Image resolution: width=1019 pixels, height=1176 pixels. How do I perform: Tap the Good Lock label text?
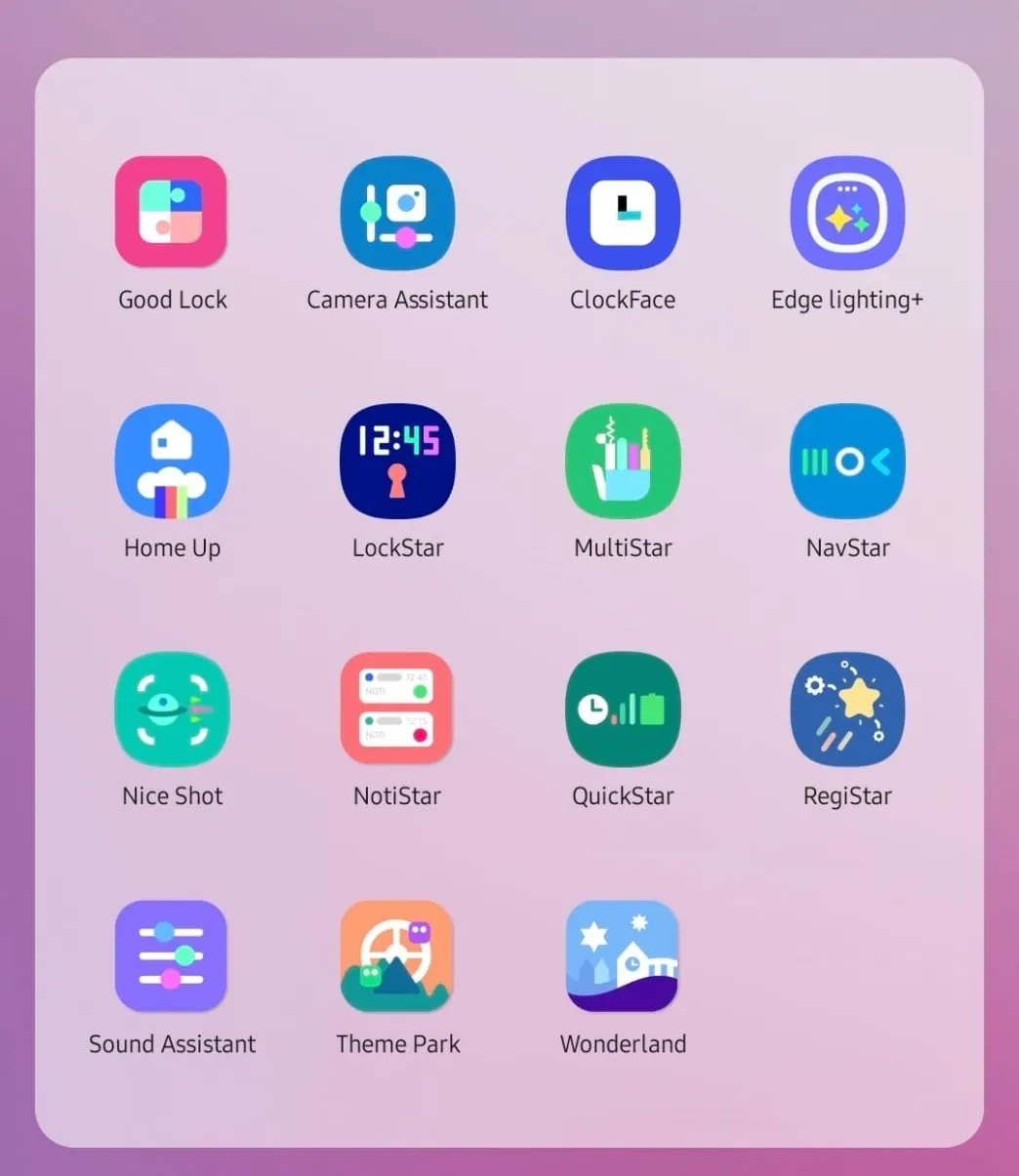[x=172, y=300]
